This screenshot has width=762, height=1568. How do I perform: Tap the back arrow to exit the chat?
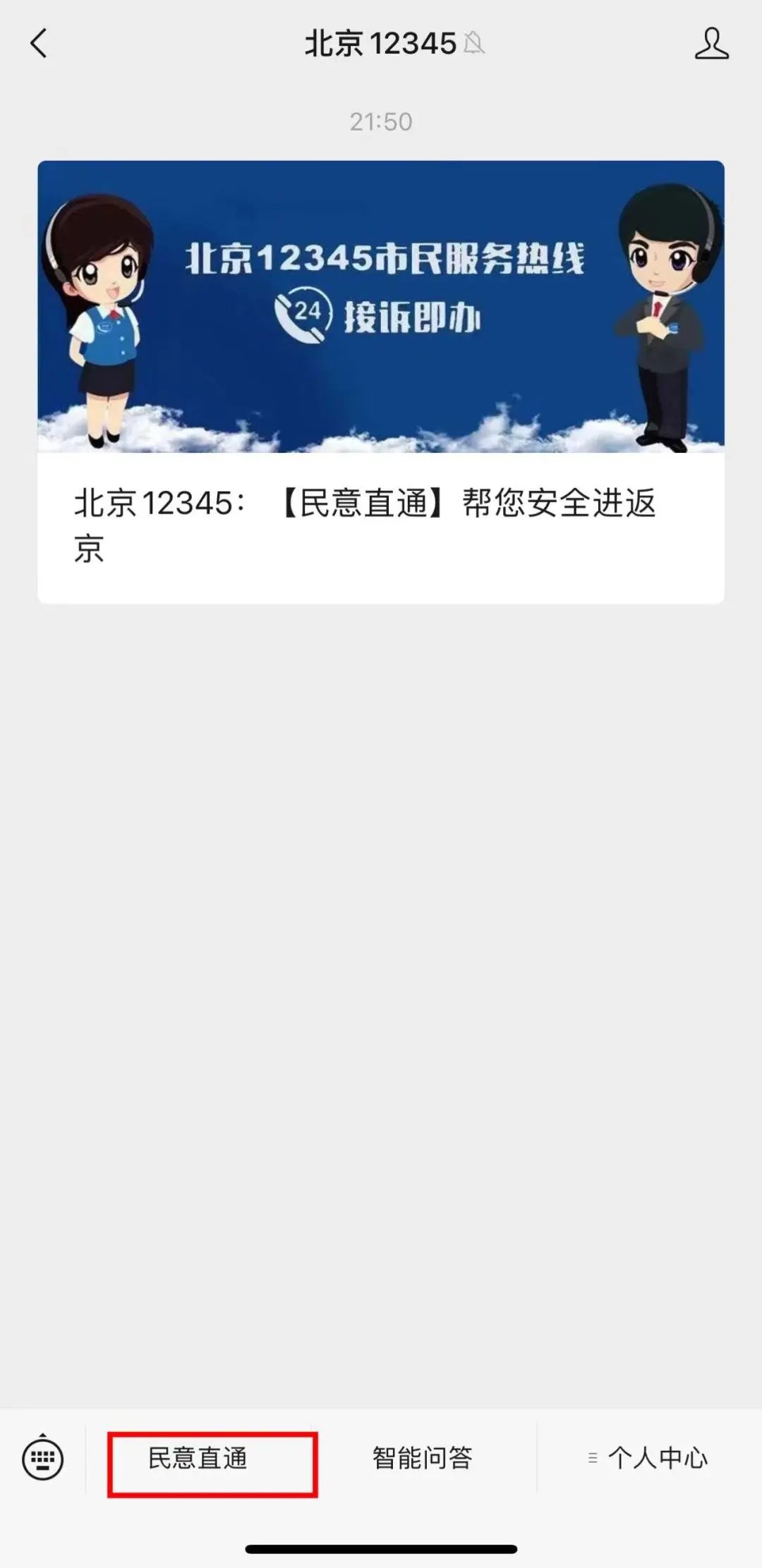coord(39,44)
